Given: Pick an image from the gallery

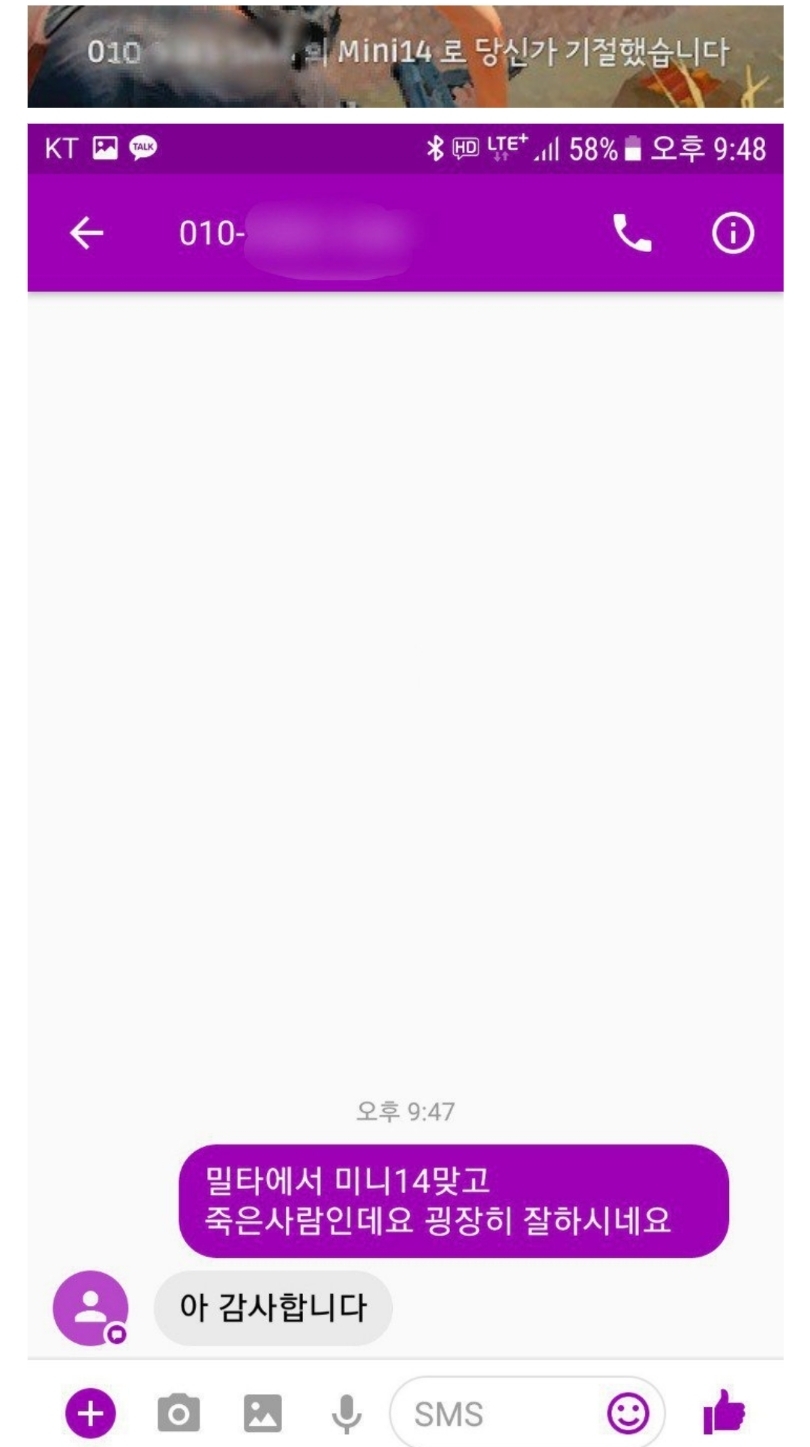Looking at the screenshot, I should tap(263, 1413).
